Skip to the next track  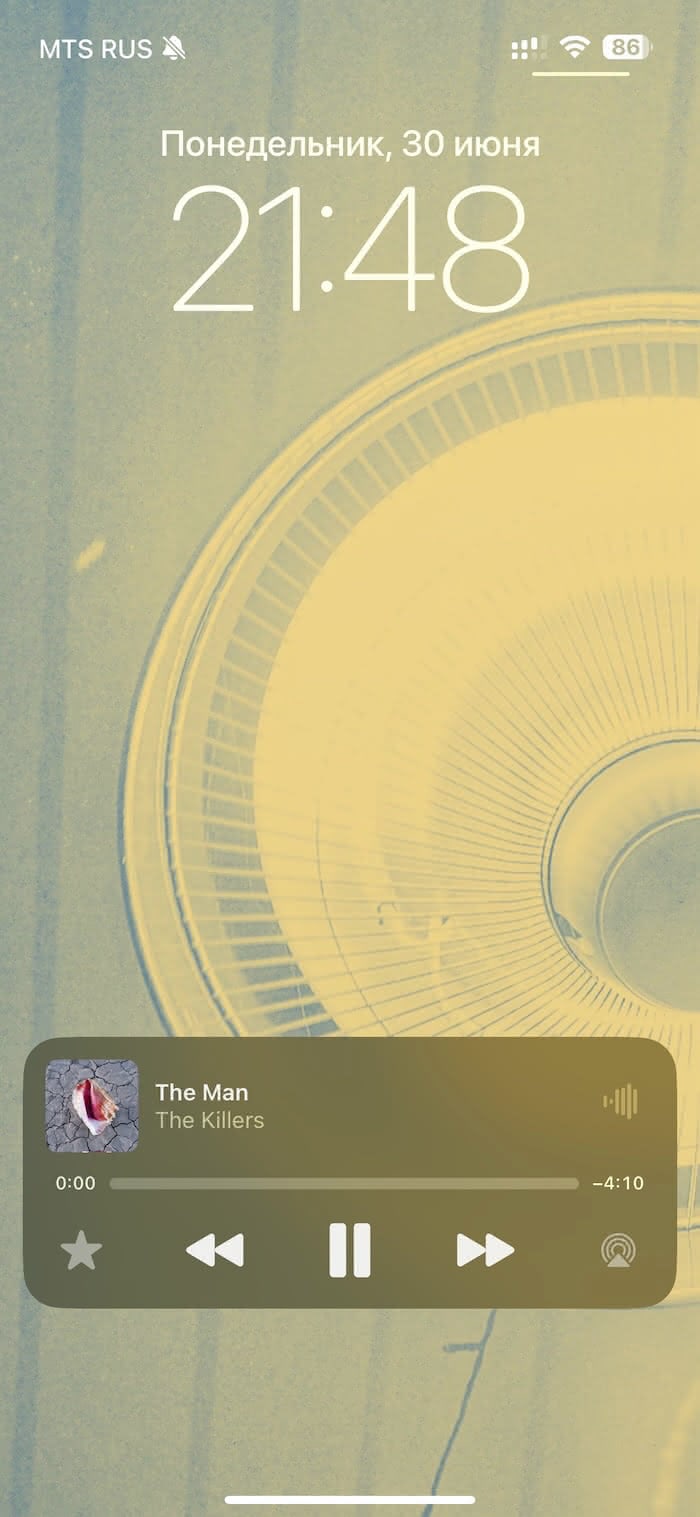click(485, 1250)
